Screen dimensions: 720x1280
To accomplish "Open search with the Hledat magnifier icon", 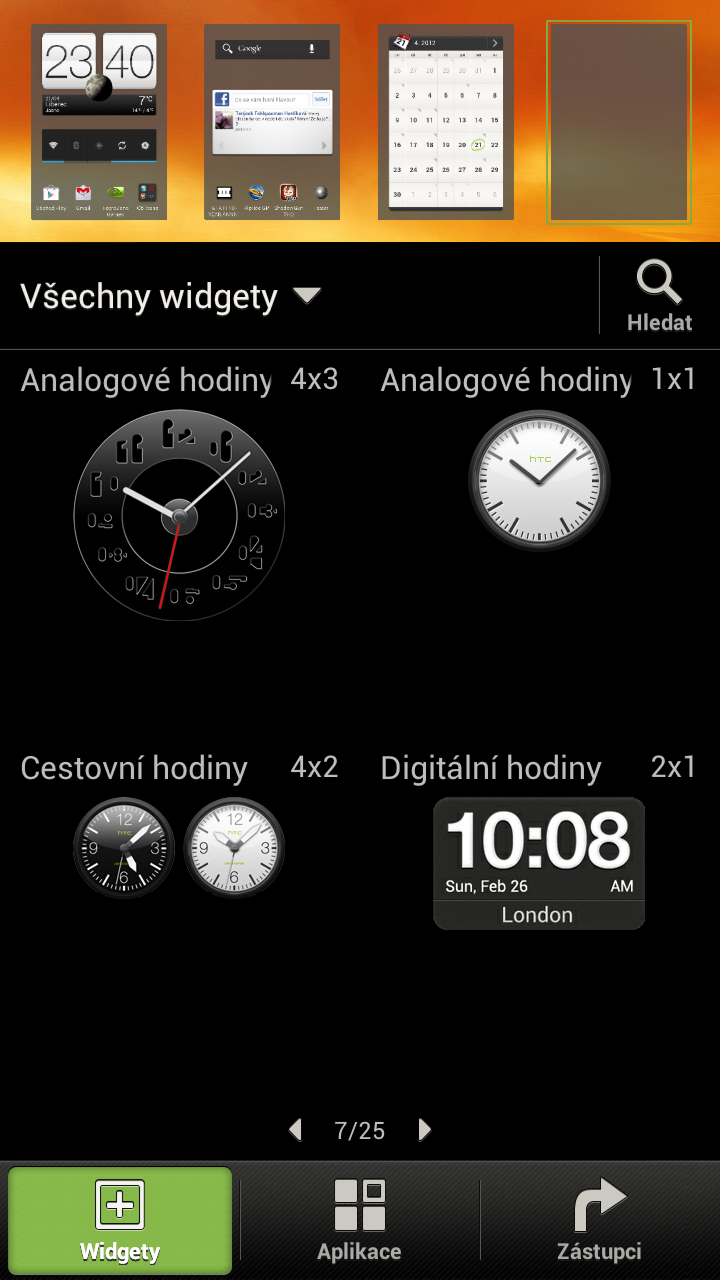I will [x=658, y=284].
